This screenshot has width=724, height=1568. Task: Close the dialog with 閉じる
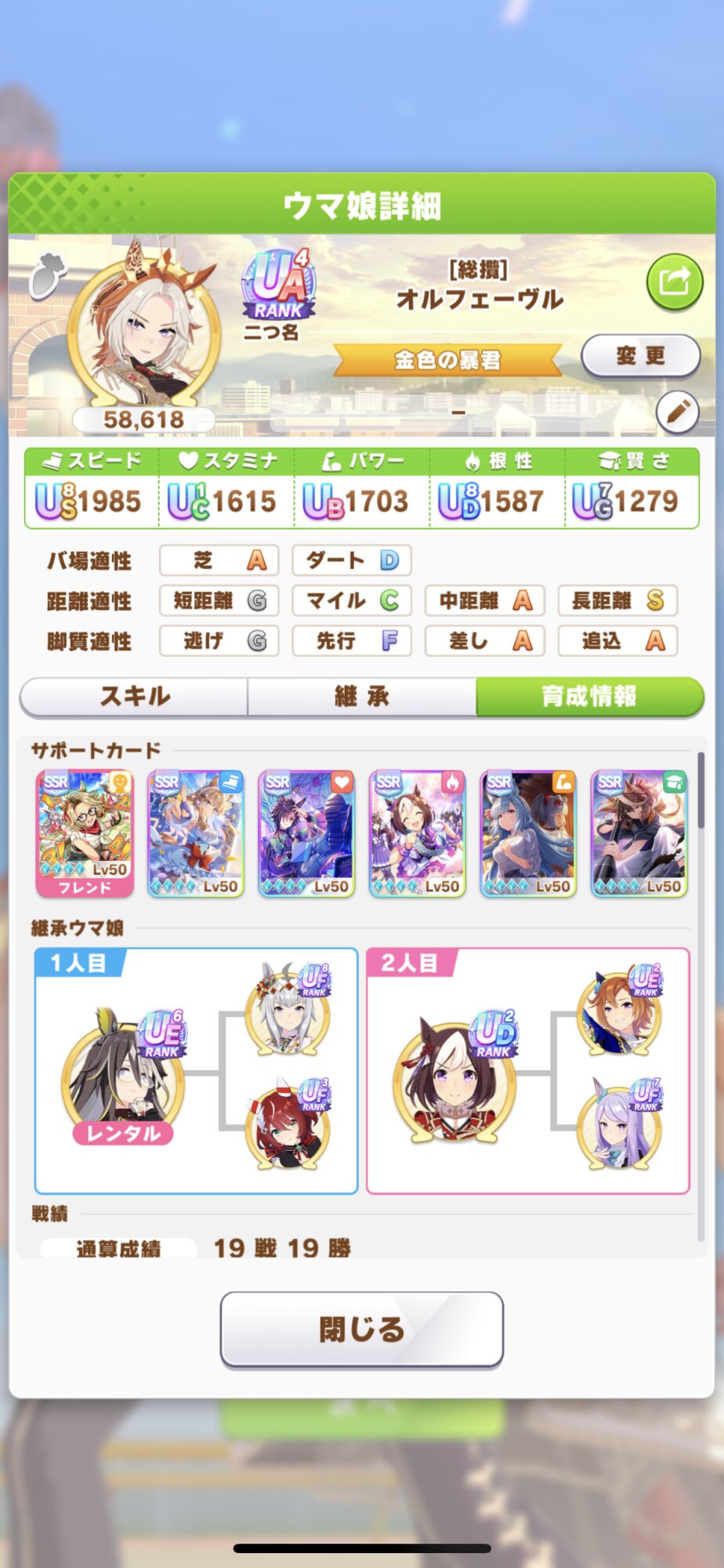361,1329
